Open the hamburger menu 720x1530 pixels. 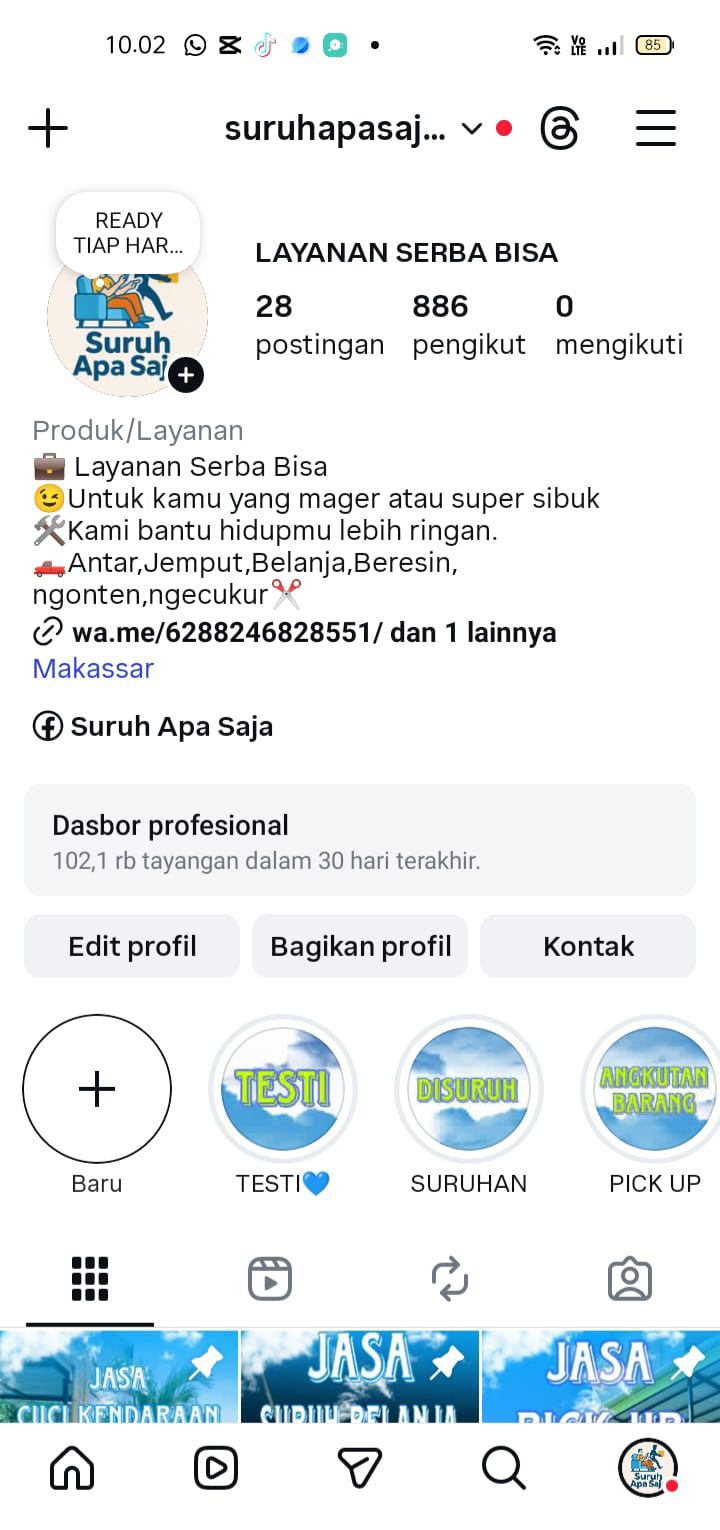(656, 129)
